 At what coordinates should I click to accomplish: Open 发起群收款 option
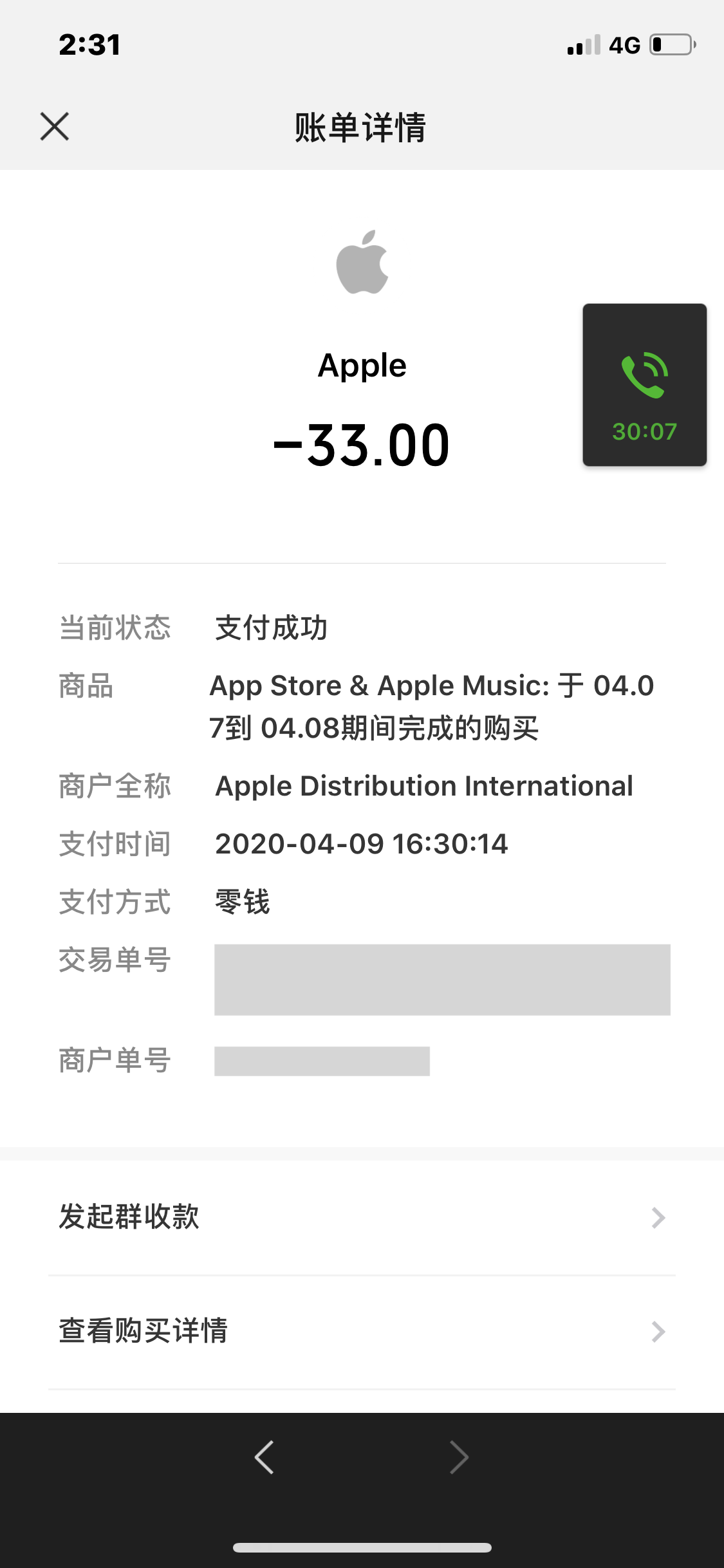(362, 1217)
